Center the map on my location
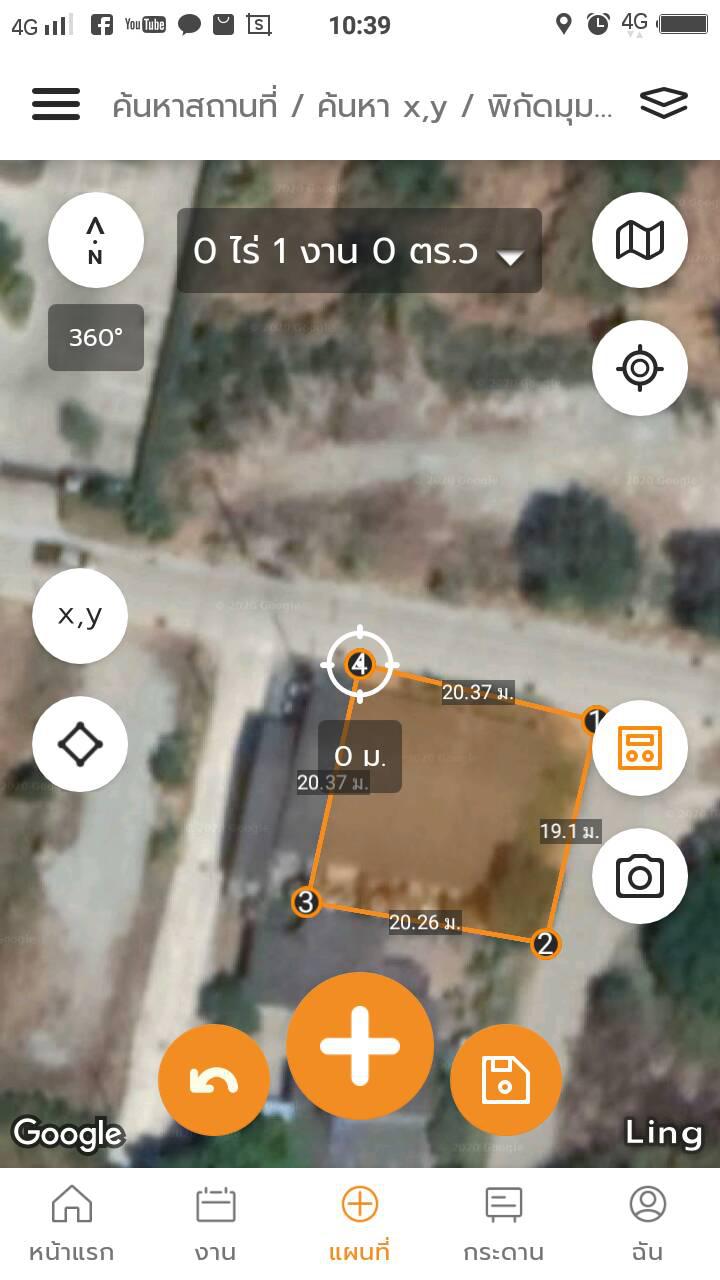This screenshot has height=1280, width=720. point(640,368)
